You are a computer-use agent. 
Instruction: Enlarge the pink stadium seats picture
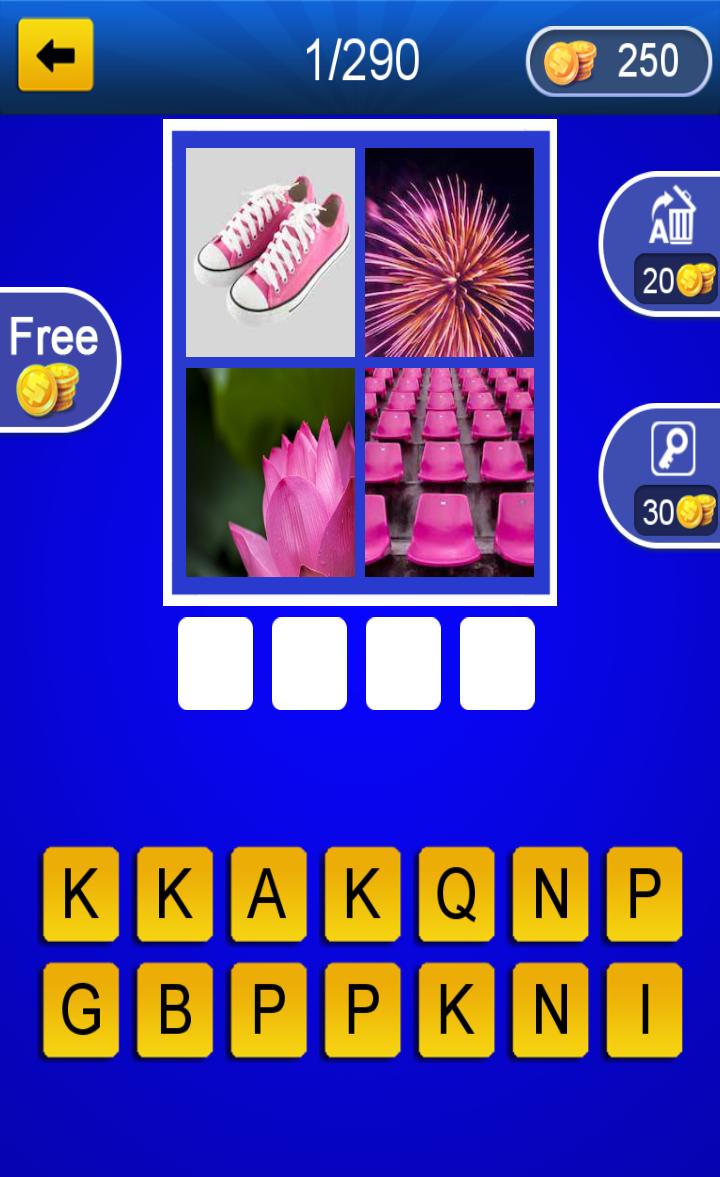pos(449,472)
